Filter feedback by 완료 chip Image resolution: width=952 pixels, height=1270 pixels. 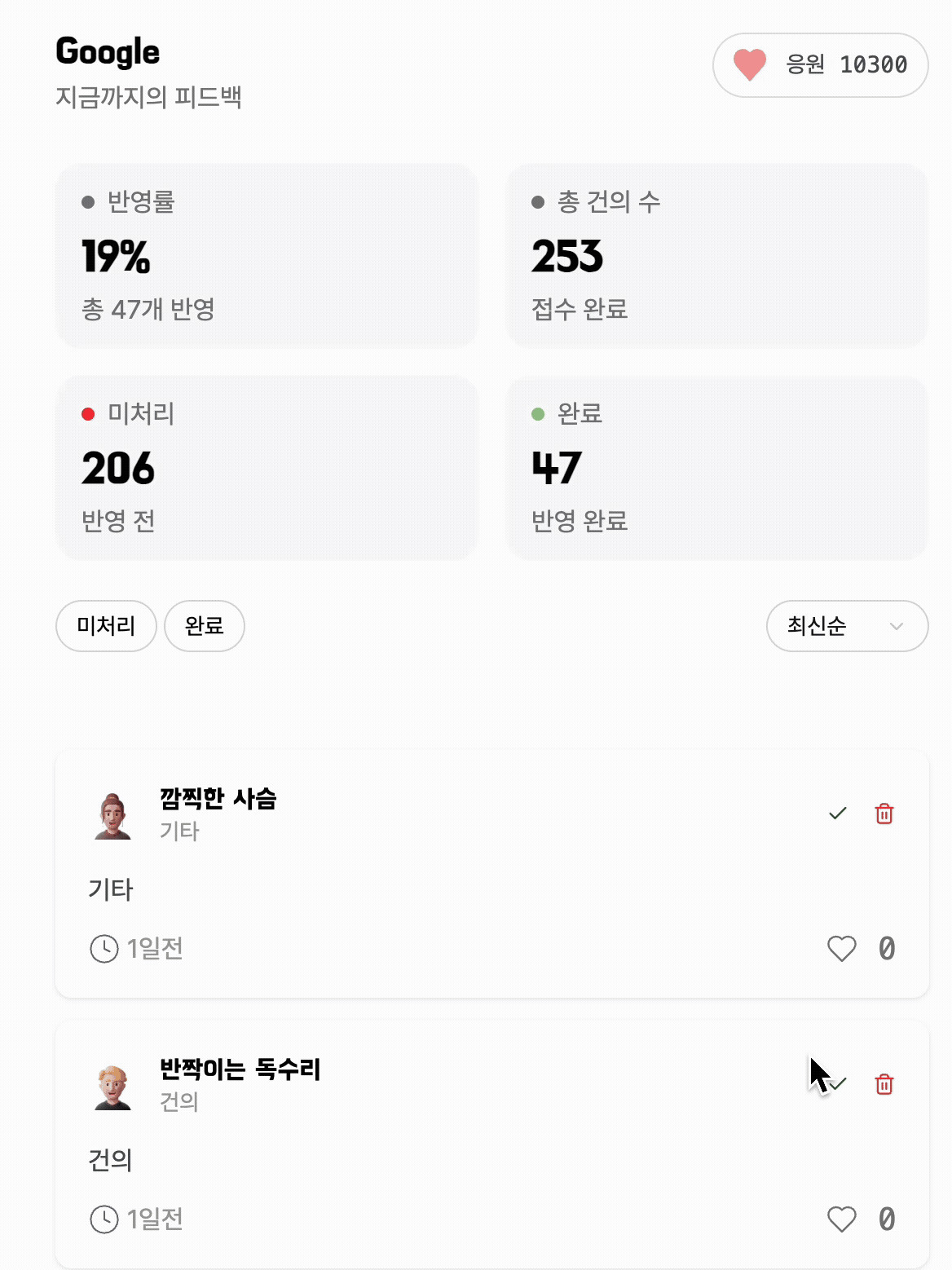(205, 626)
